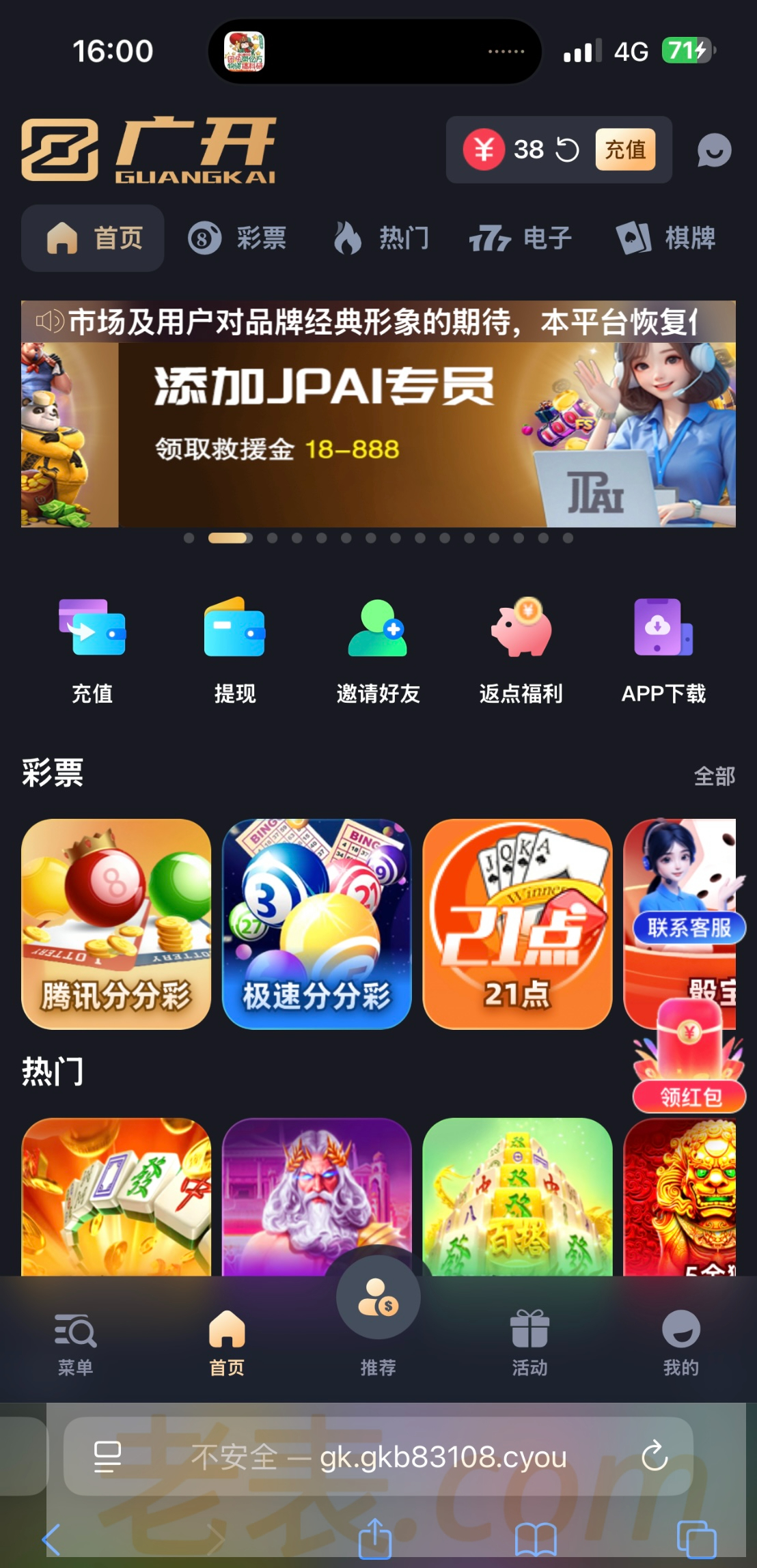Open the chat support icon
Image resolution: width=757 pixels, height=1568 pixels.
pyautogui.click(x=714, y=150)
